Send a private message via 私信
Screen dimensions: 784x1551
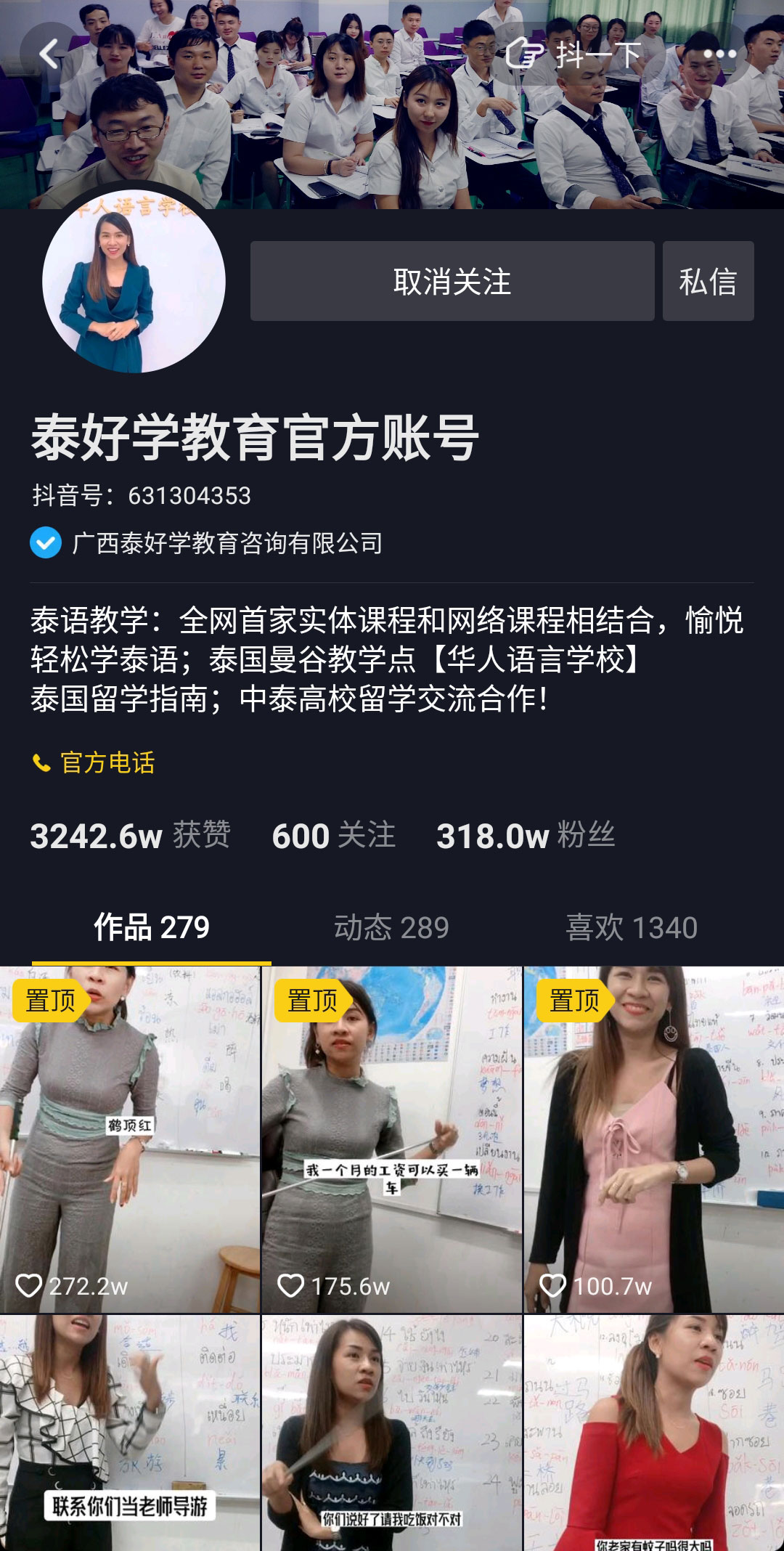point(708,281)
